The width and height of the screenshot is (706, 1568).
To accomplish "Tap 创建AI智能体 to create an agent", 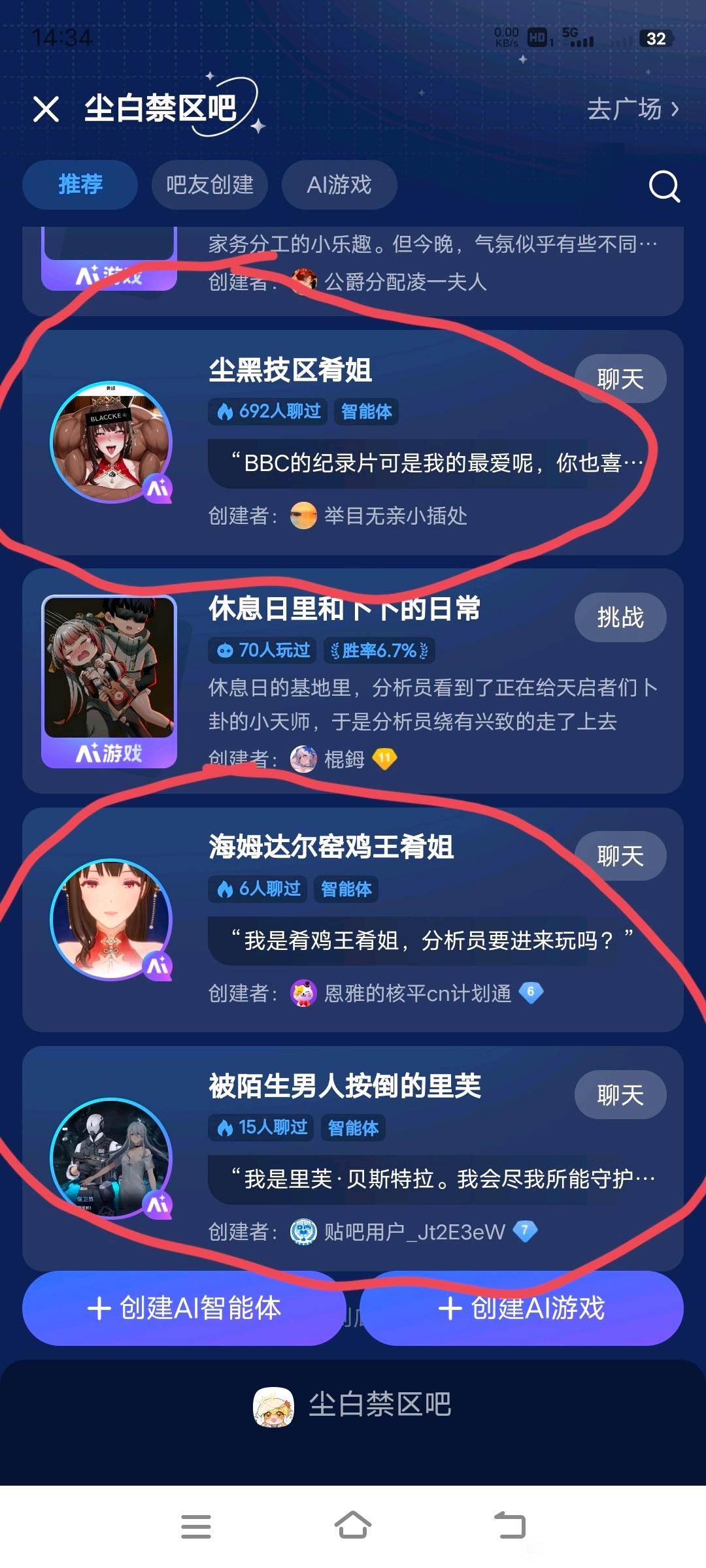I will [x=184, y=1308].
